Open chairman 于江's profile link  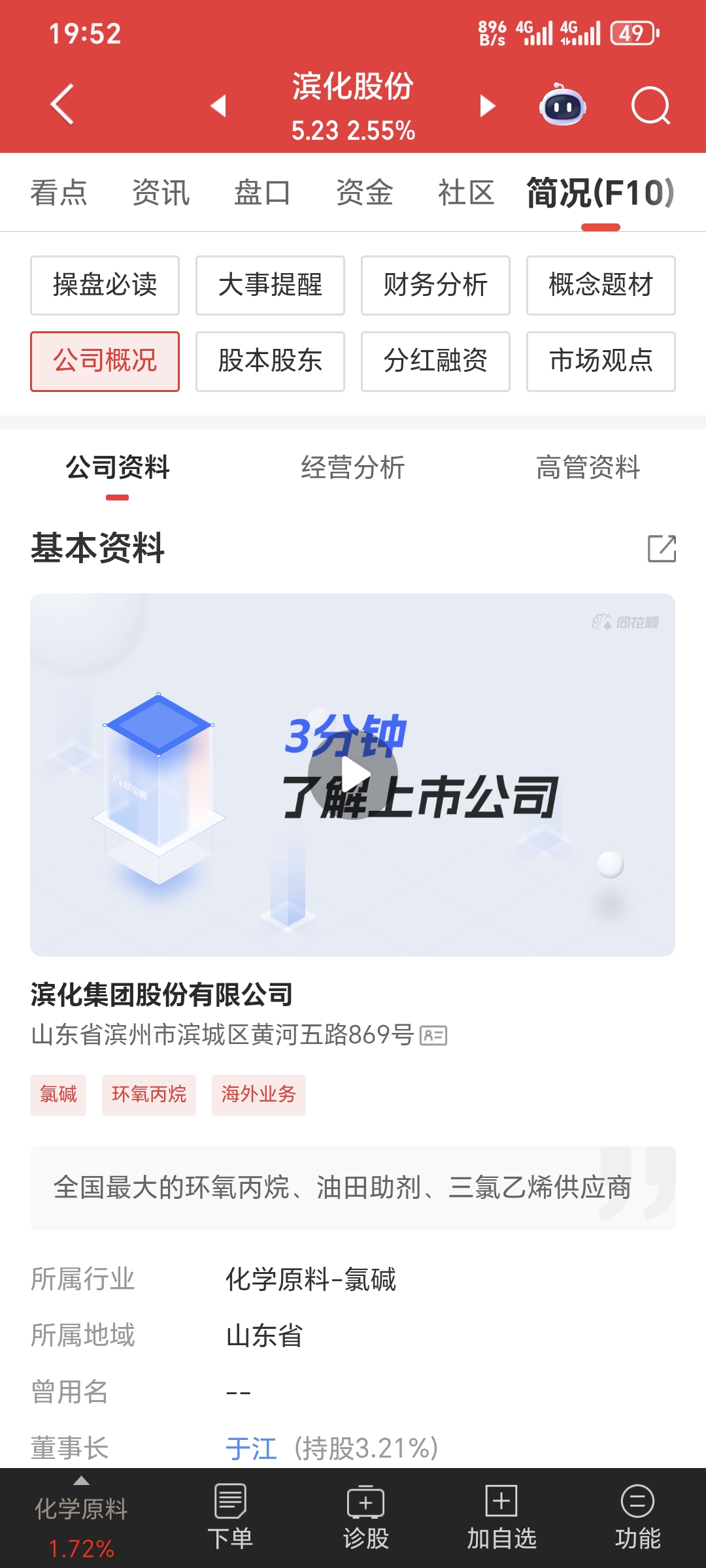(252, 1448)
